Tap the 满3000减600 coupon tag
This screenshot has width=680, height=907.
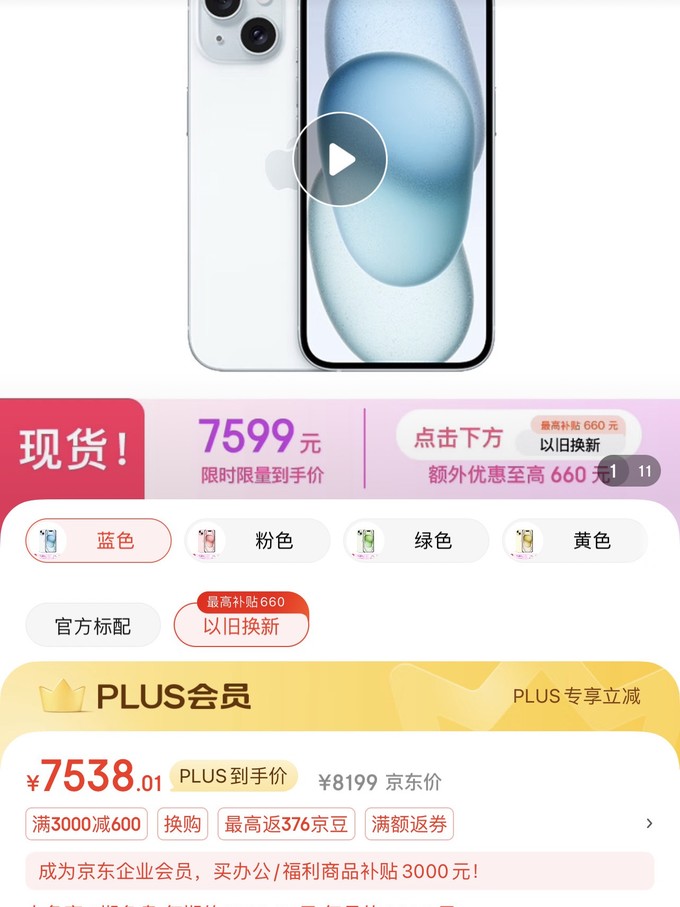pyautogui.click(x=87, y=824)
